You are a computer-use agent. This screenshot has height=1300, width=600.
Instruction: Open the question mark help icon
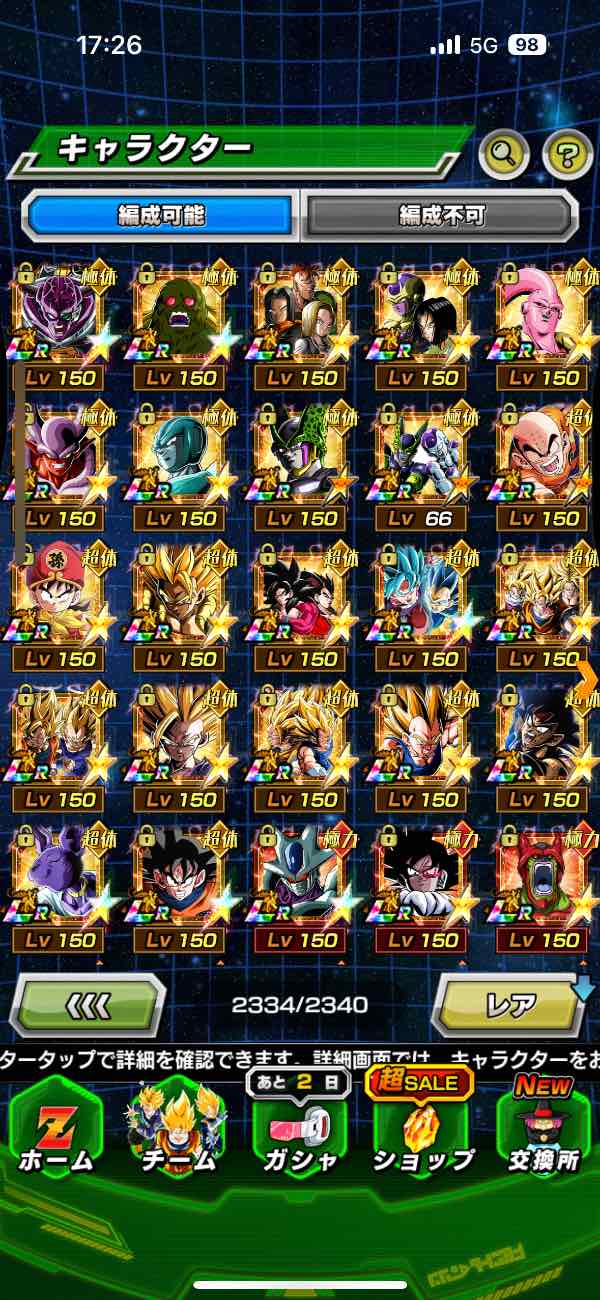coord(567,153)
